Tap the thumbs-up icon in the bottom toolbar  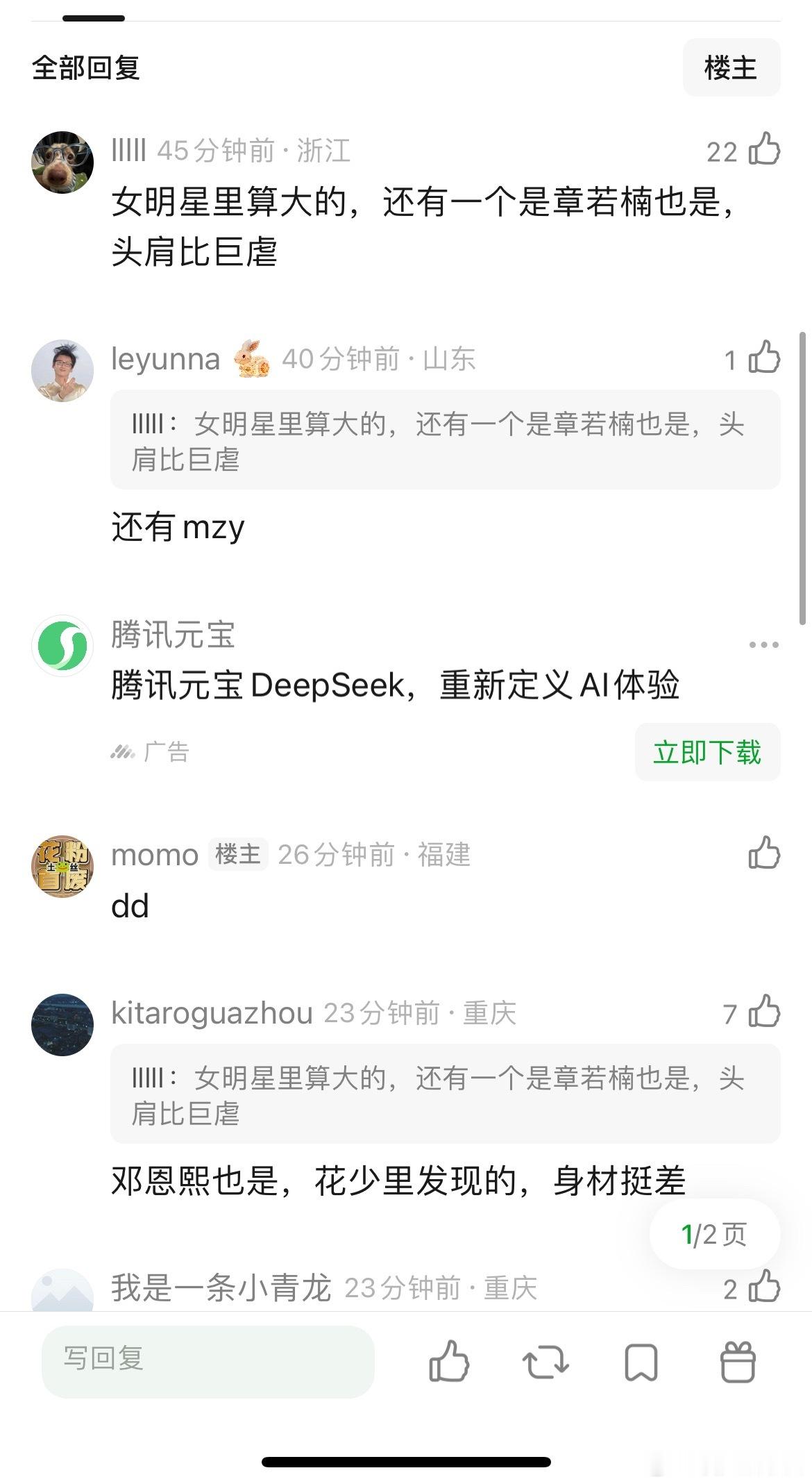click(449, 1361)
